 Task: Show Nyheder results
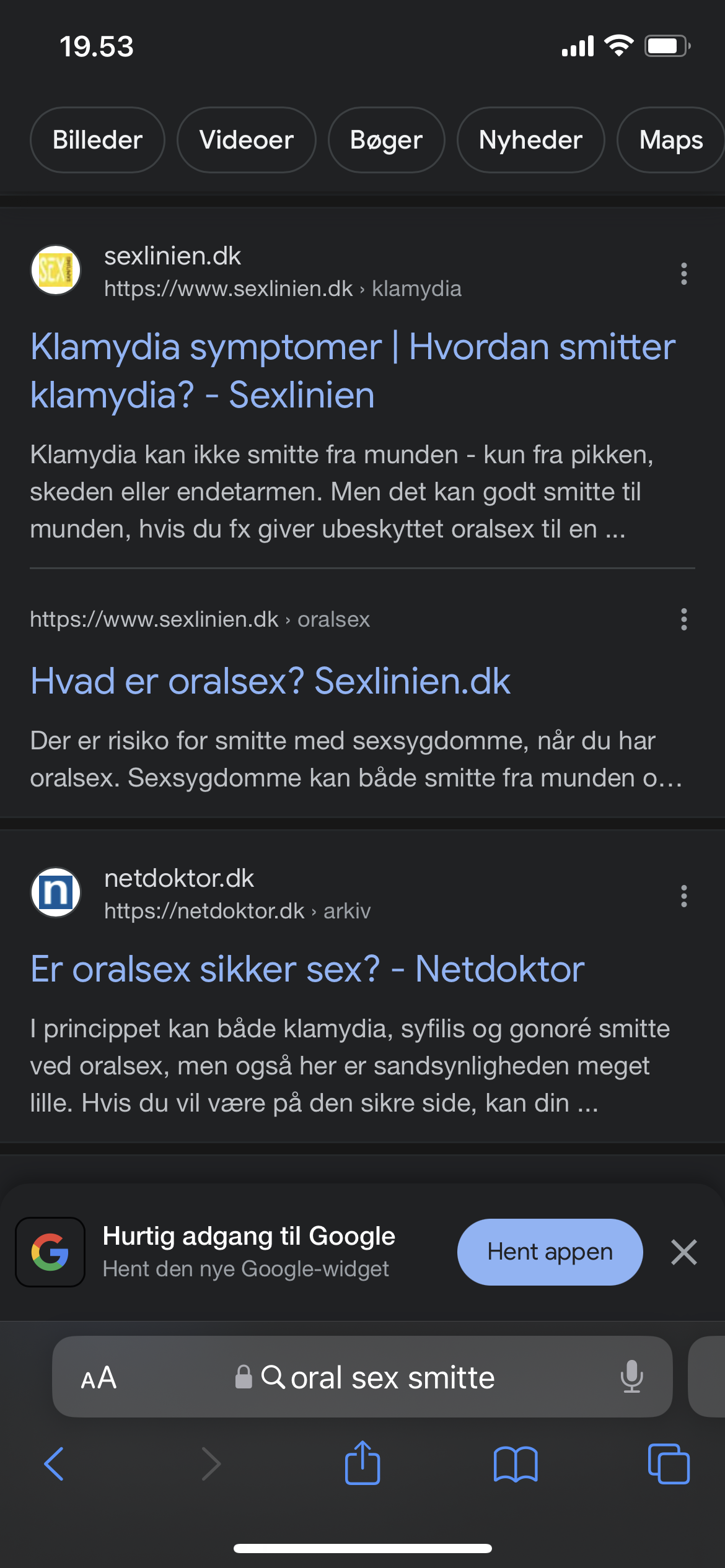pyautogui.click(x=530, y=140)
